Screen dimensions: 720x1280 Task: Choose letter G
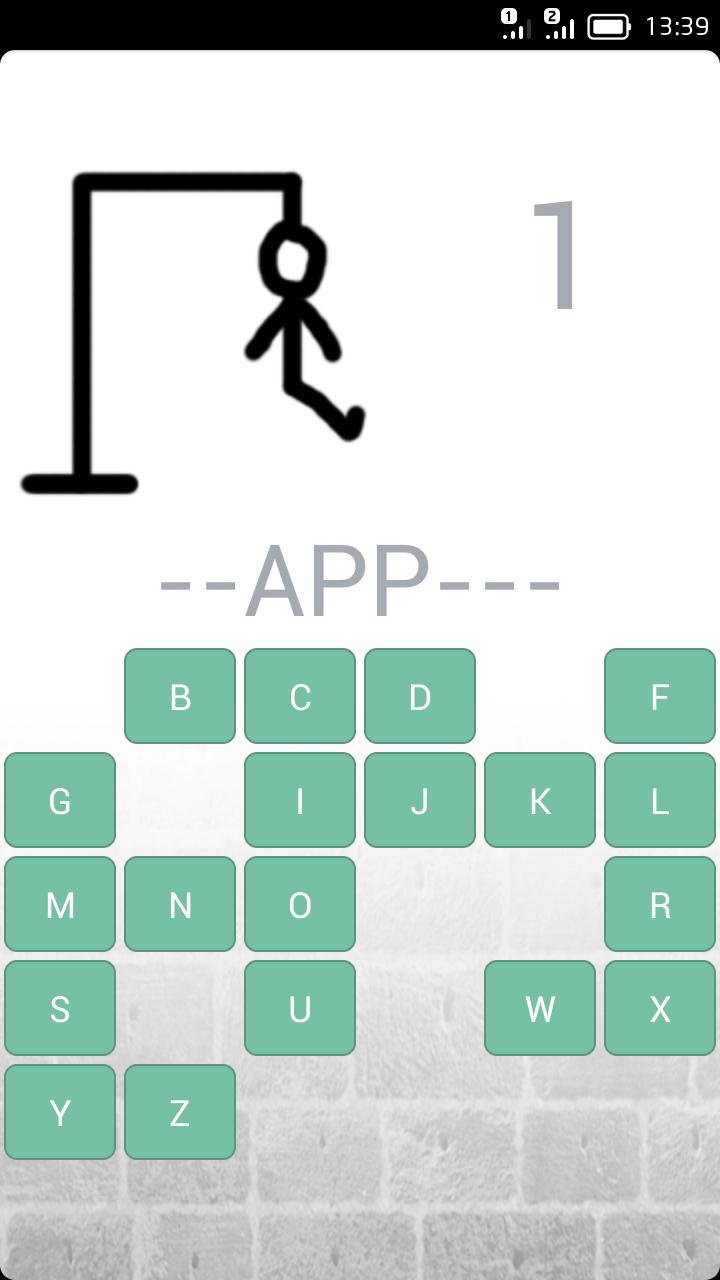(60, 800)
